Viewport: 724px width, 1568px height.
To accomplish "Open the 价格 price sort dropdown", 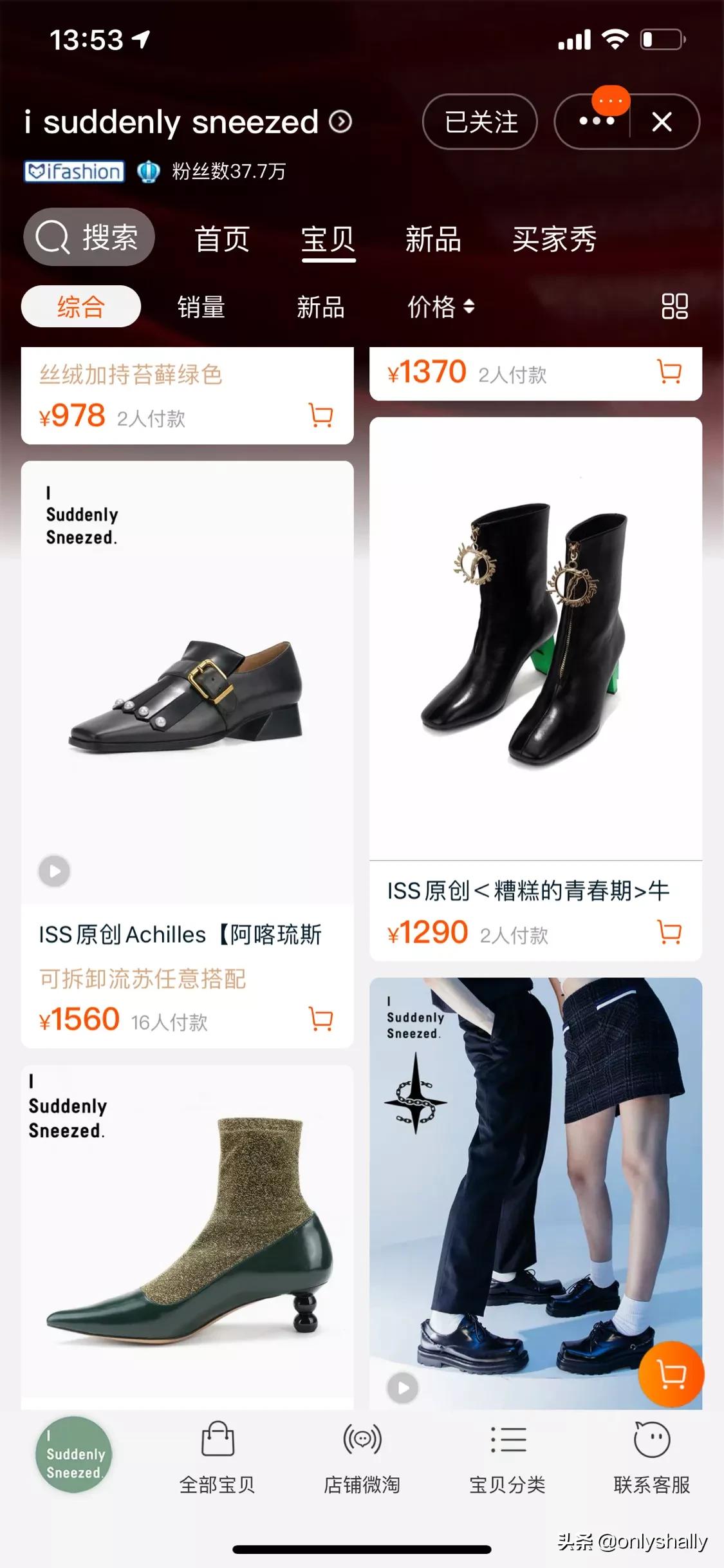I will [443, 307].
